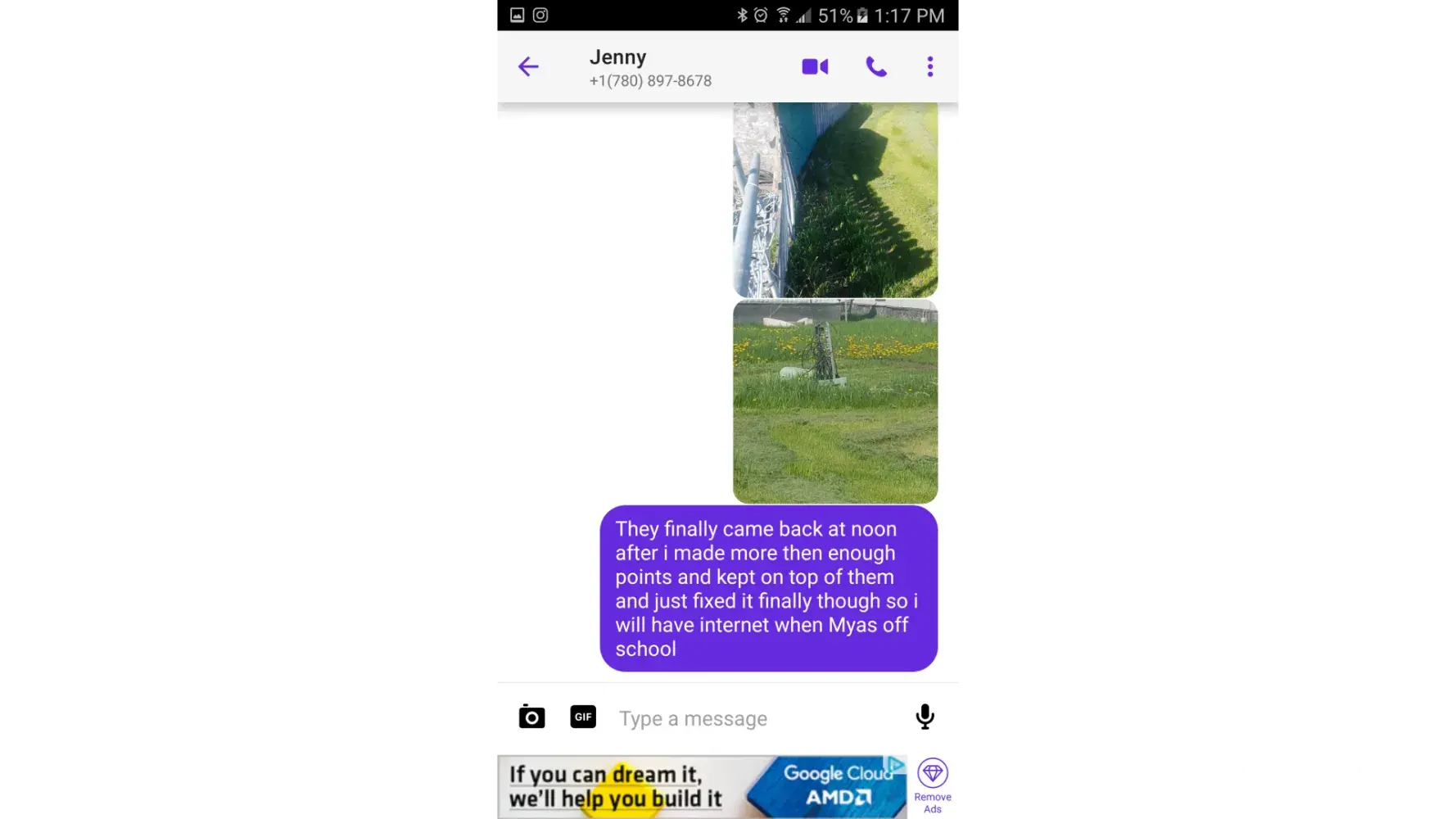The width and height of the screenshot is (1456, 819).
Task: Record a voice message with the microphone
Action: tap(925, 717)
